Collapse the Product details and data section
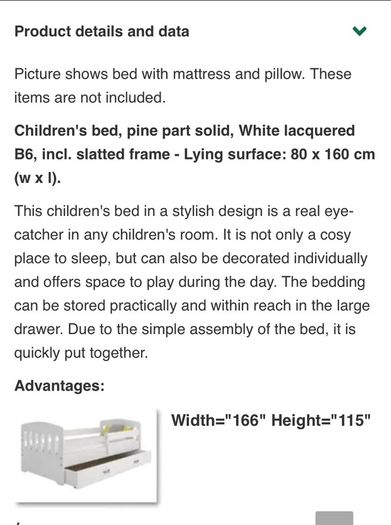 click(360, 31)
